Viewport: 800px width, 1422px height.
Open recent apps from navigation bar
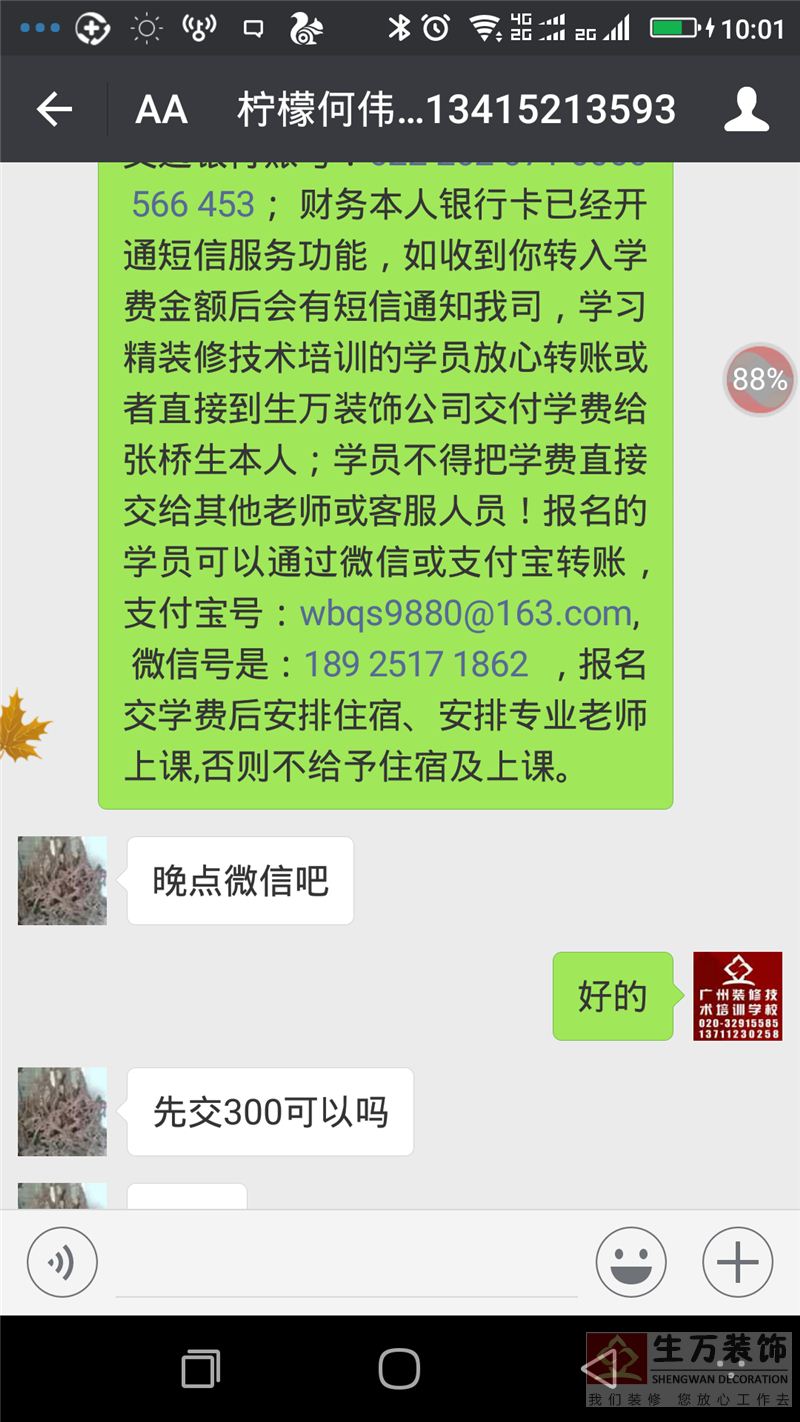pyautogui.click(x=201, y=1368)
